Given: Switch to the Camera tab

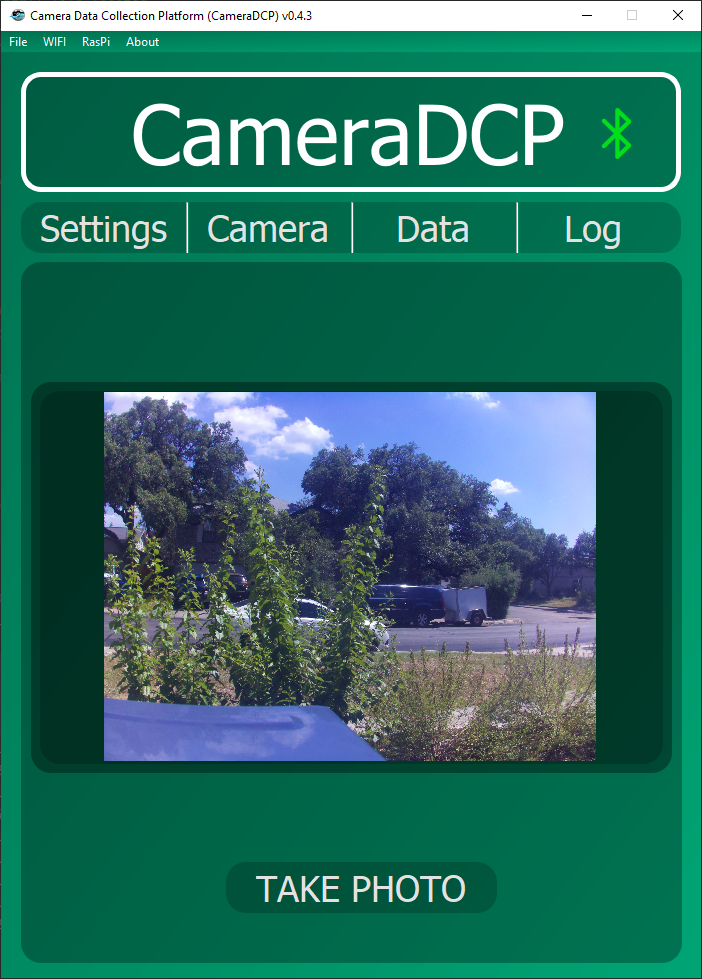Looking at the screenshot, I should (x=268, y=229).
